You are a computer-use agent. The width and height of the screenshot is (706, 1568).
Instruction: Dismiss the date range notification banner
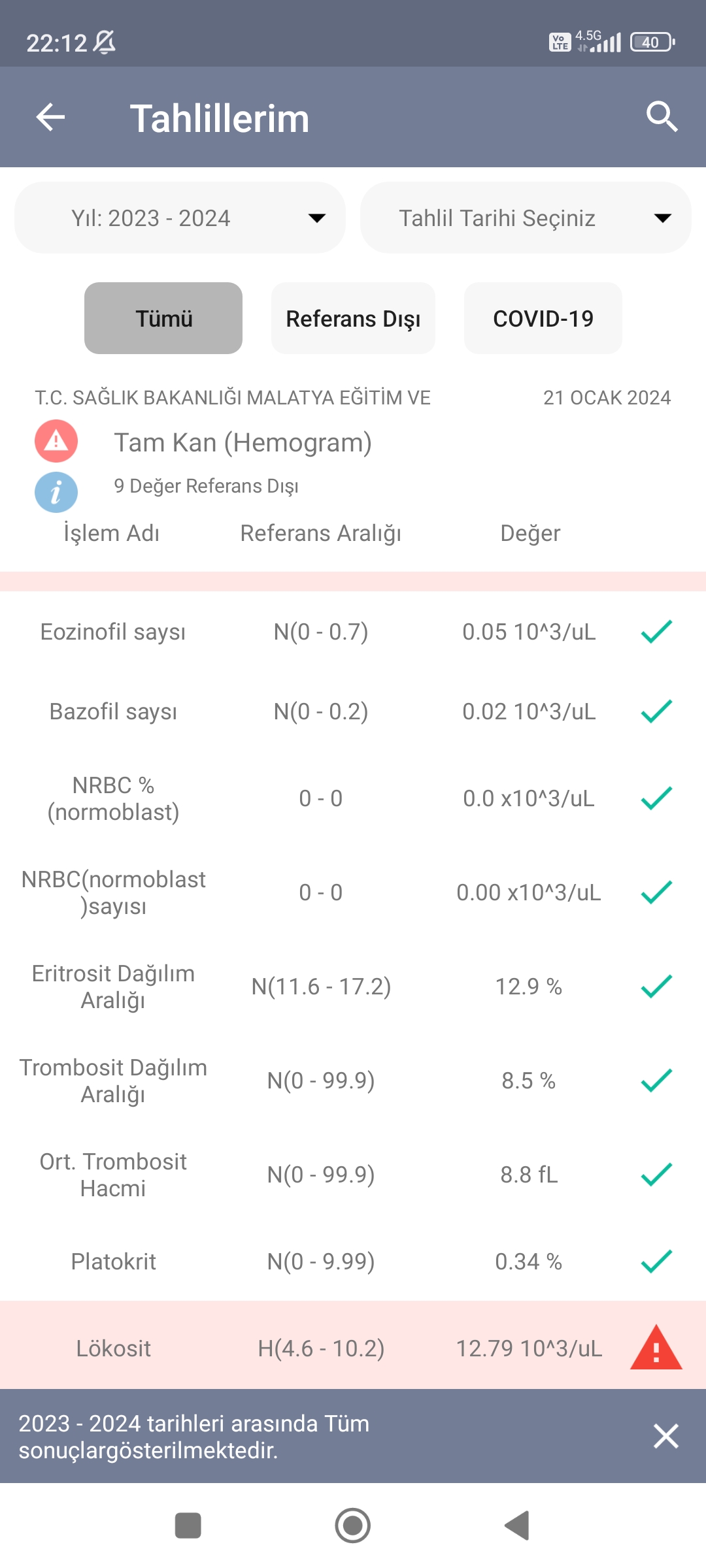pyautogui.click(x=665, y=1436)
